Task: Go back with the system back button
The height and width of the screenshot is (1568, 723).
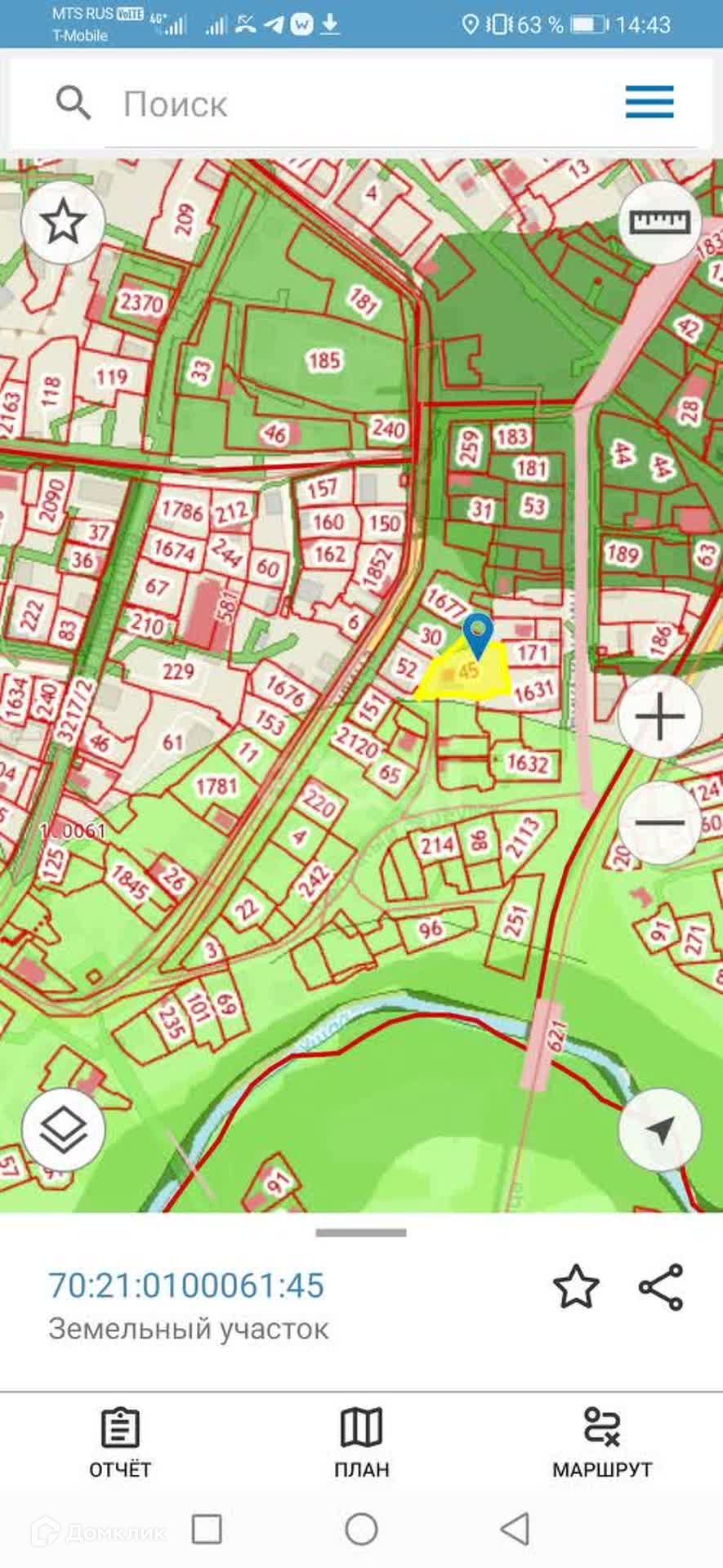Action: (x=515, y=1529)
